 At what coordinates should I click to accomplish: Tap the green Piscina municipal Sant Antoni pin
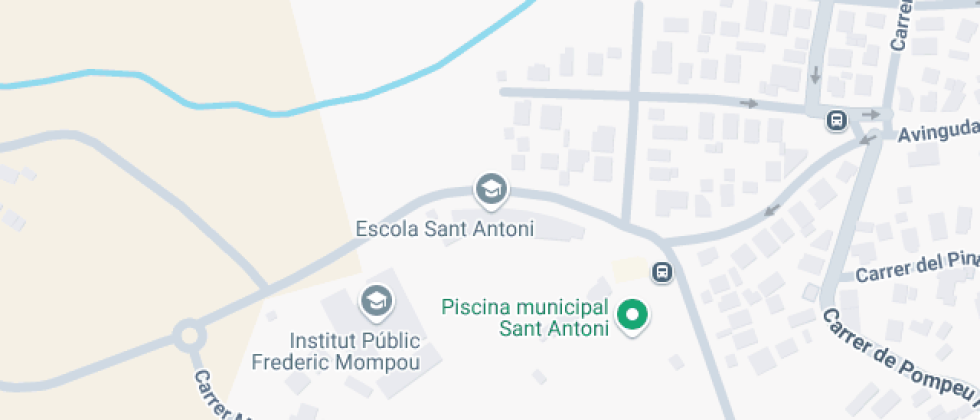pos(632,316)
